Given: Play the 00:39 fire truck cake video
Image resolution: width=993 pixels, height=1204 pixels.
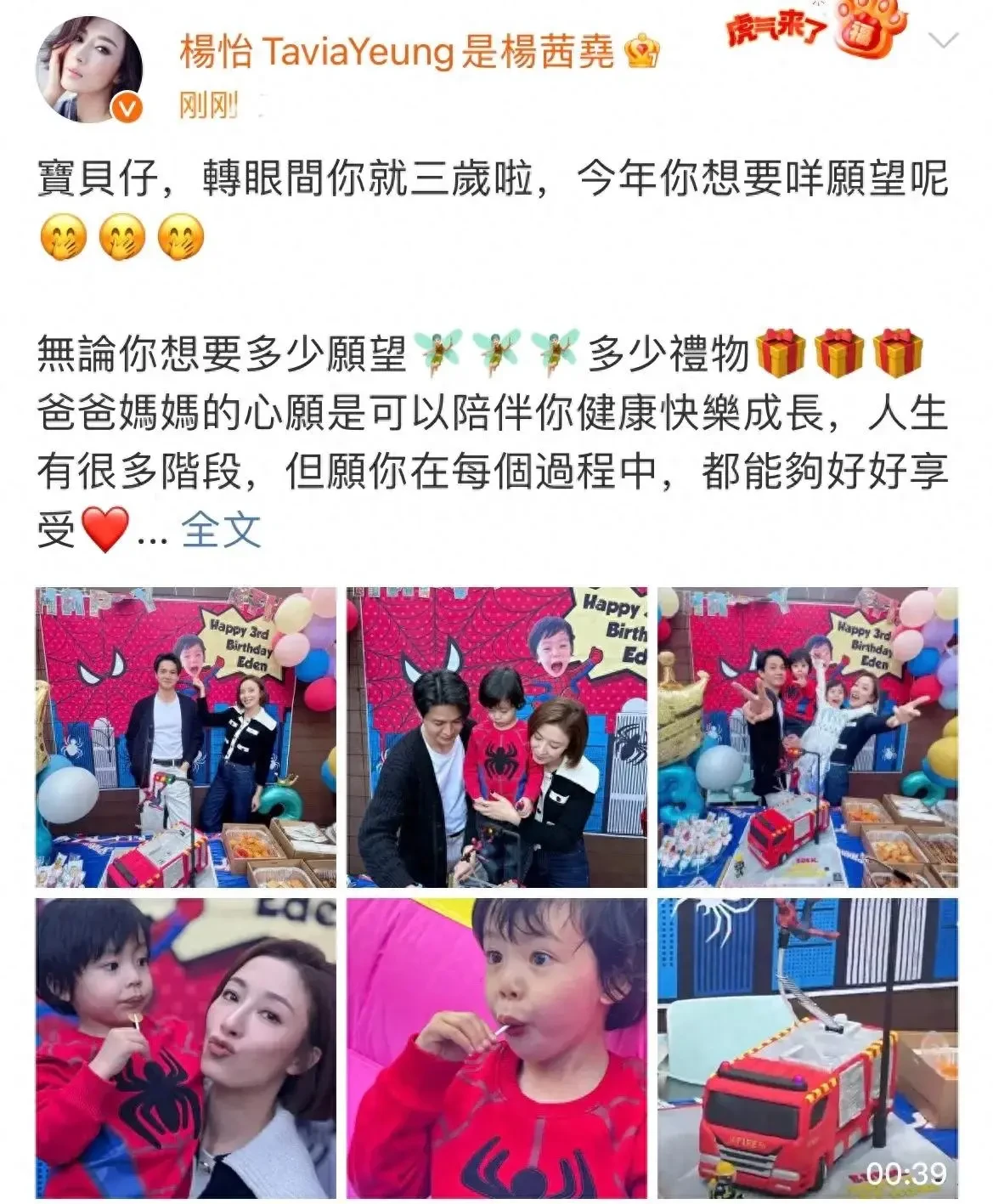Looking at the screenshot, I should (807, 1049).
